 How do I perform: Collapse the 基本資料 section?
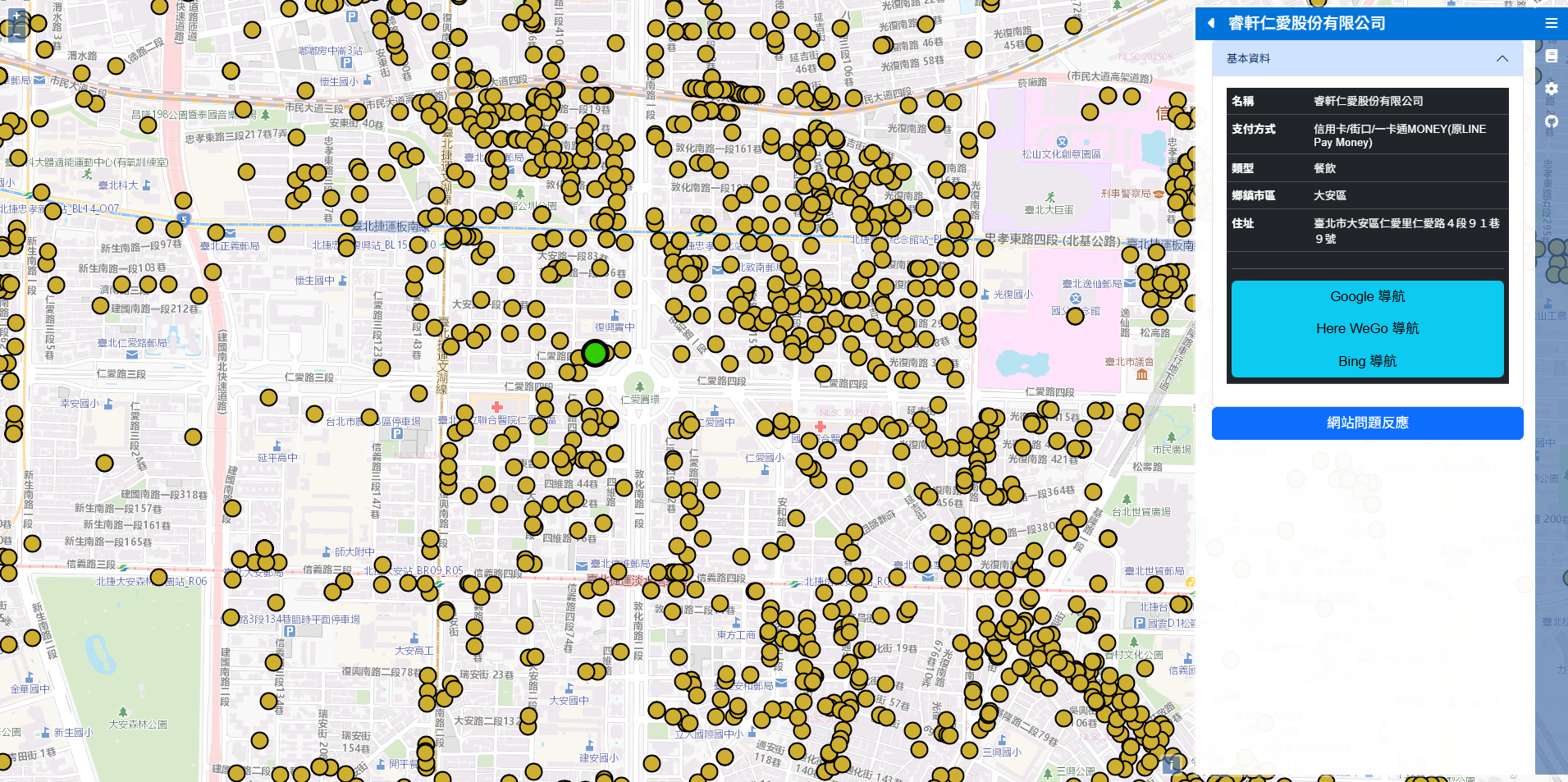pyautogui.click(x=1502, y=58)
